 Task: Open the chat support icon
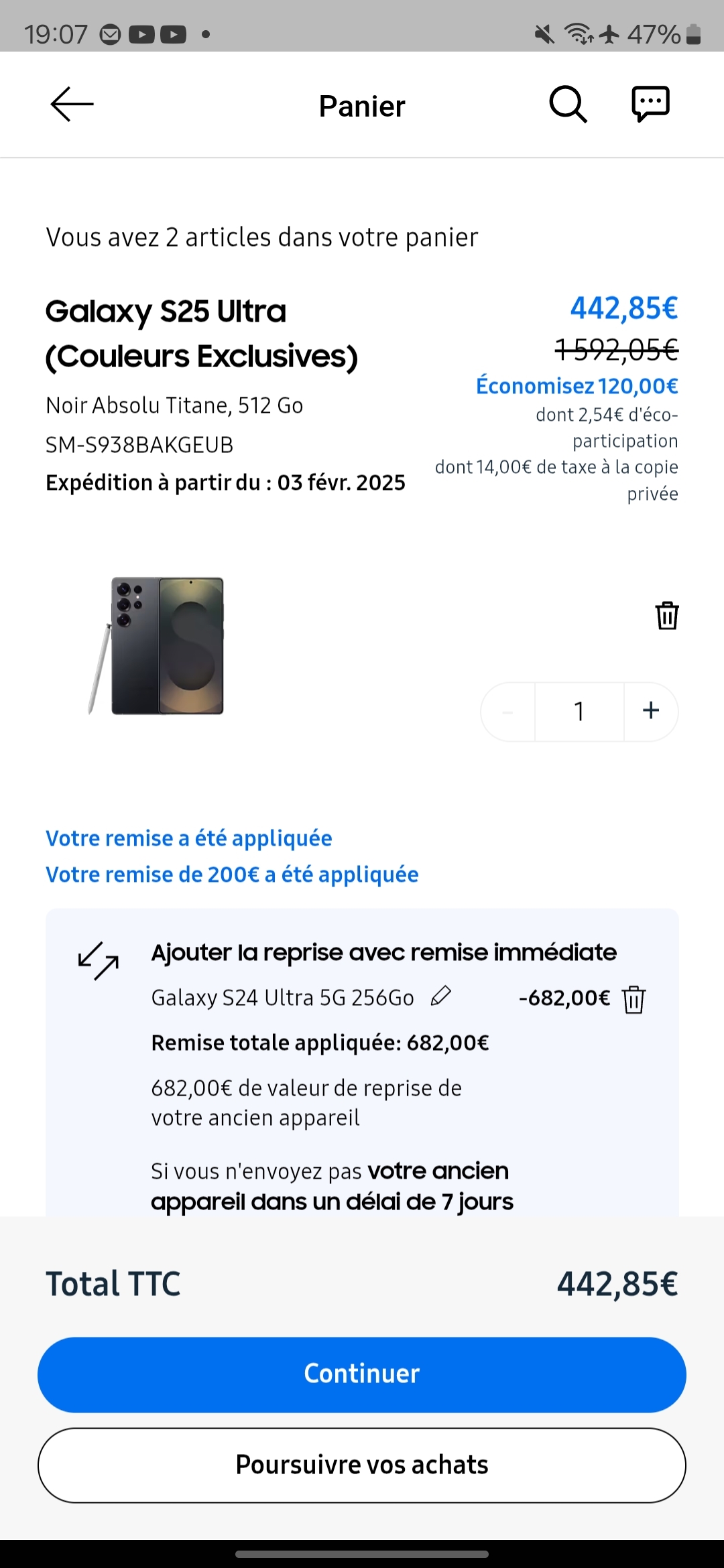pyautogui.click(x=650, y=104)
